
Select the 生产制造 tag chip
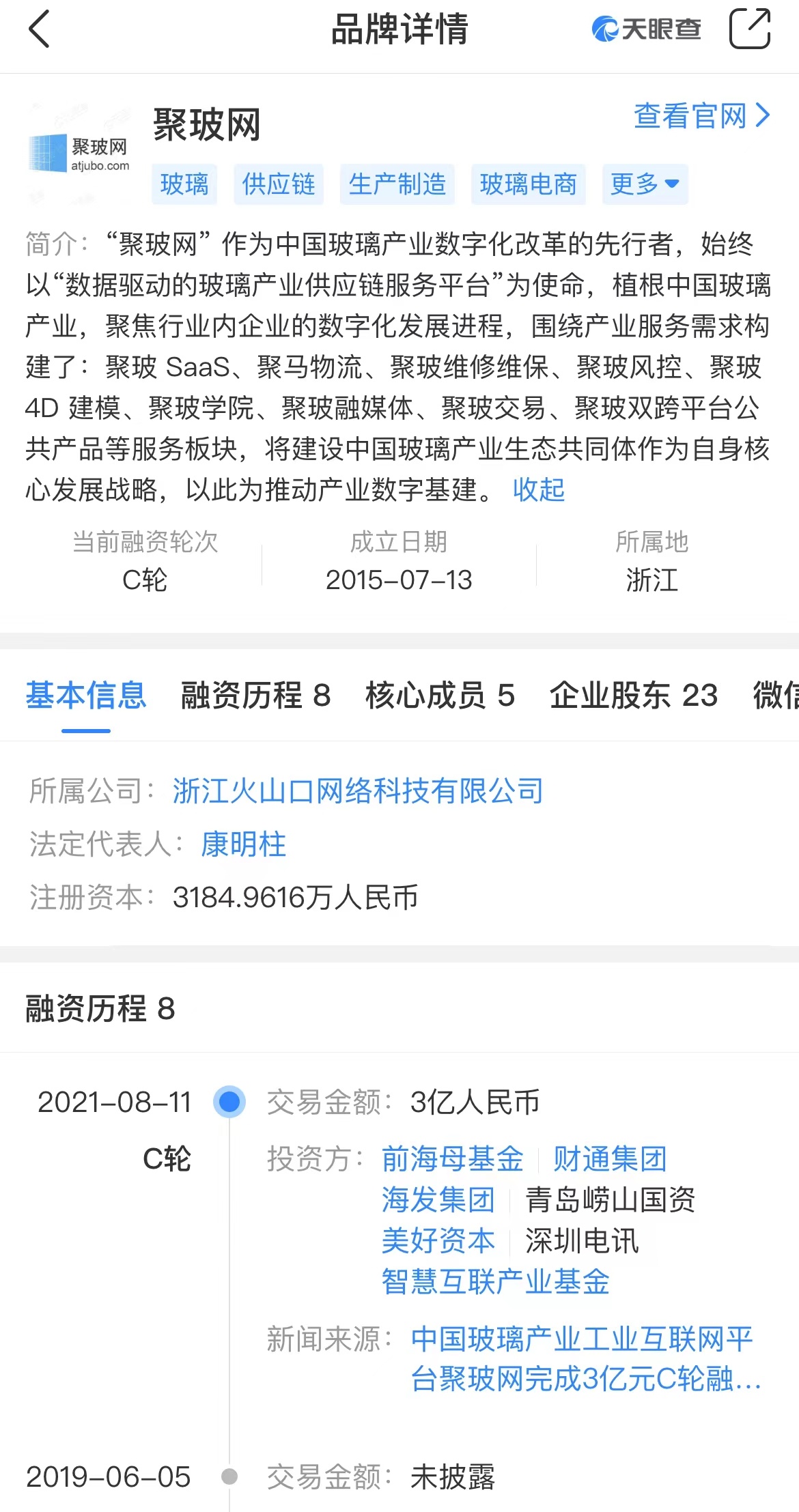(397, 184)
